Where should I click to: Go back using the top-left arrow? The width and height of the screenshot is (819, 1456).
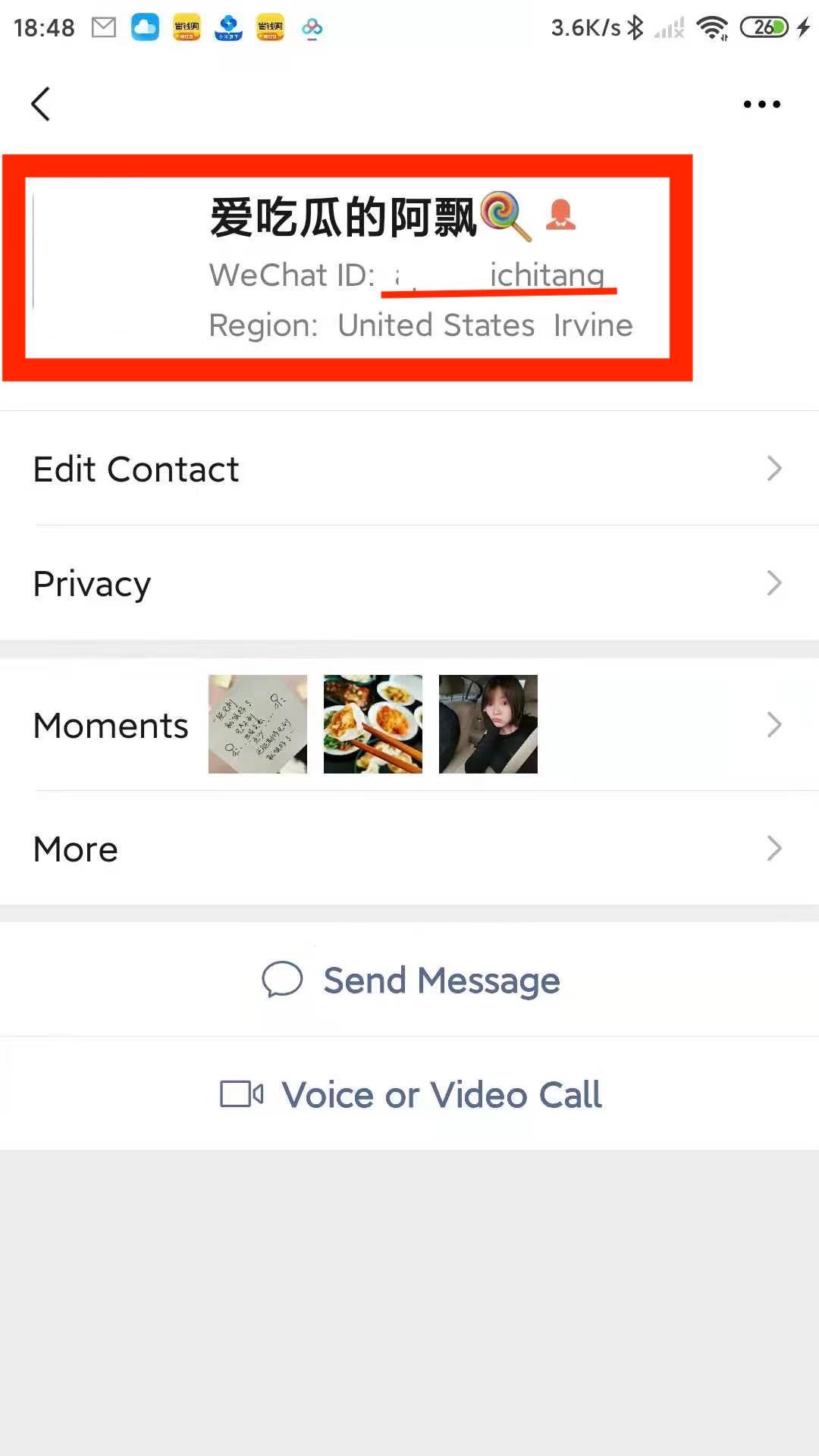[x=41, y=104]
